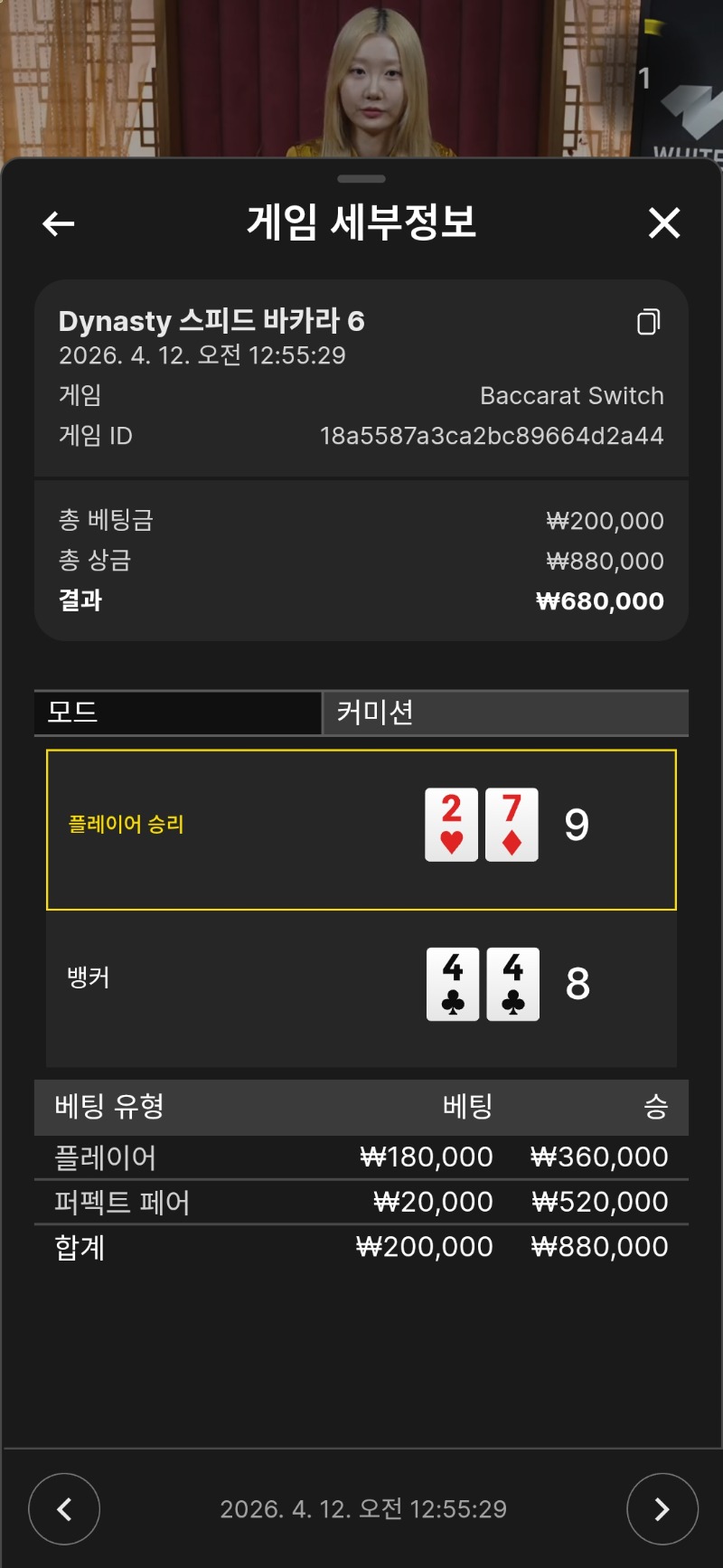Go back with the arrow beside 게임 세부정보
The image size is (723, 1568).
point(59,223)
